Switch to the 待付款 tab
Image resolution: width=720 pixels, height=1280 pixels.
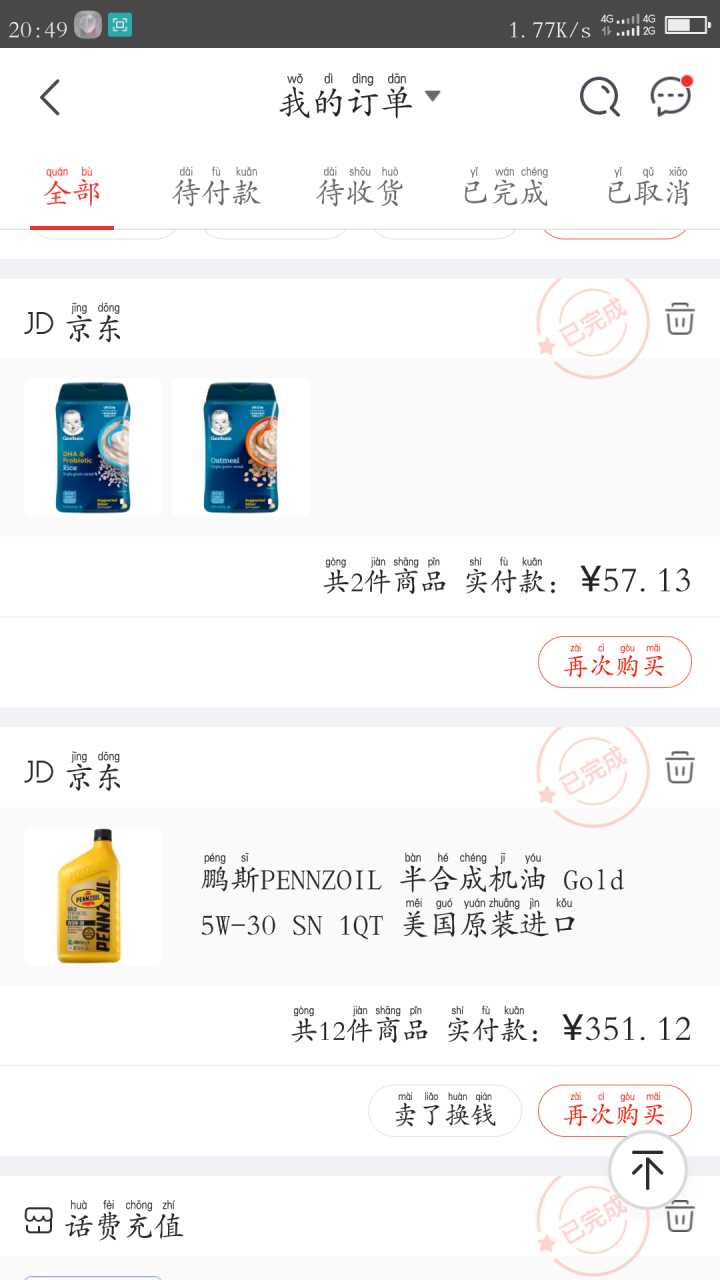pos(216,192)
